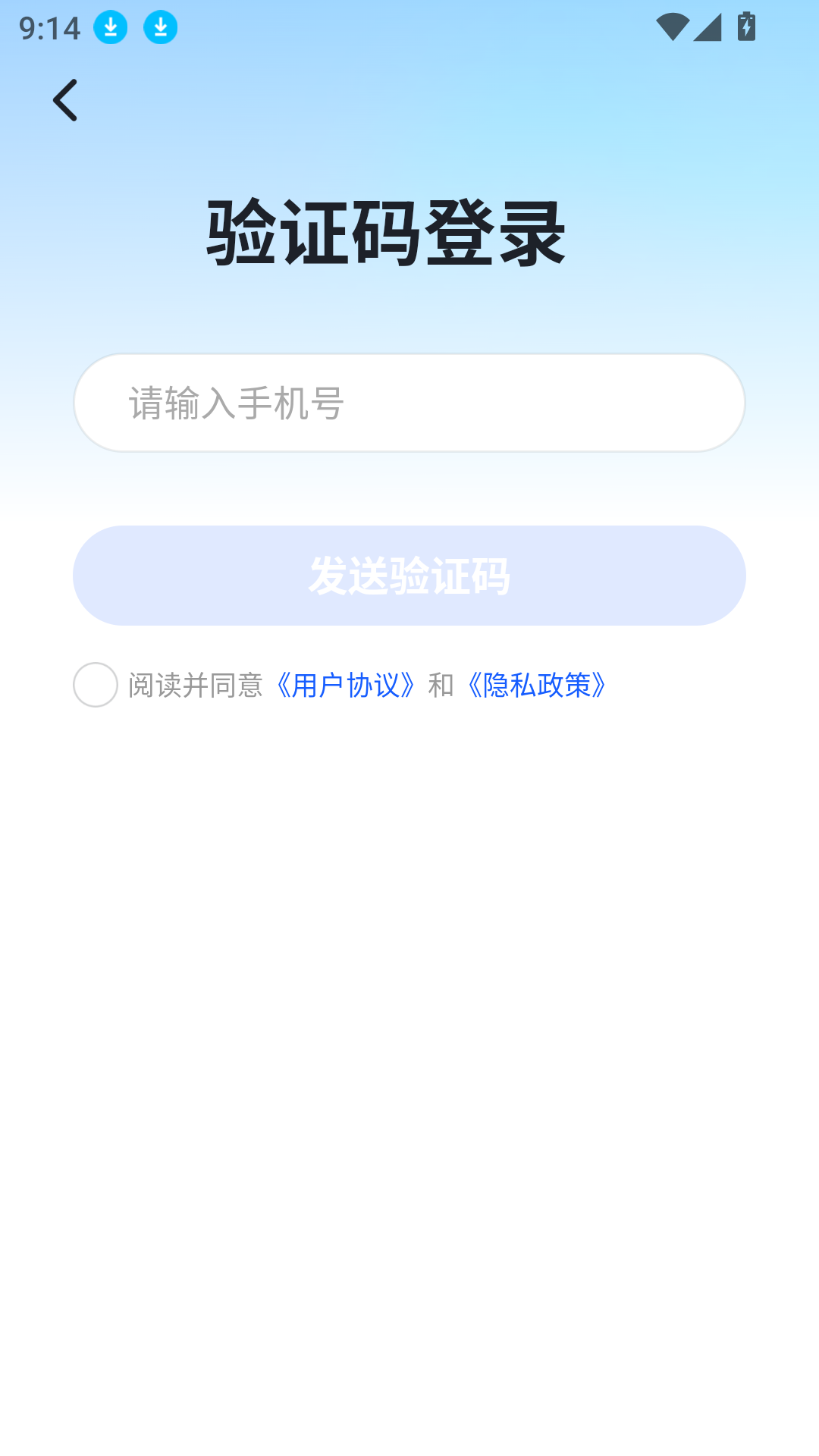
Task: Tap the back chevron in top-left corner
Action: [x=66, y=101]
